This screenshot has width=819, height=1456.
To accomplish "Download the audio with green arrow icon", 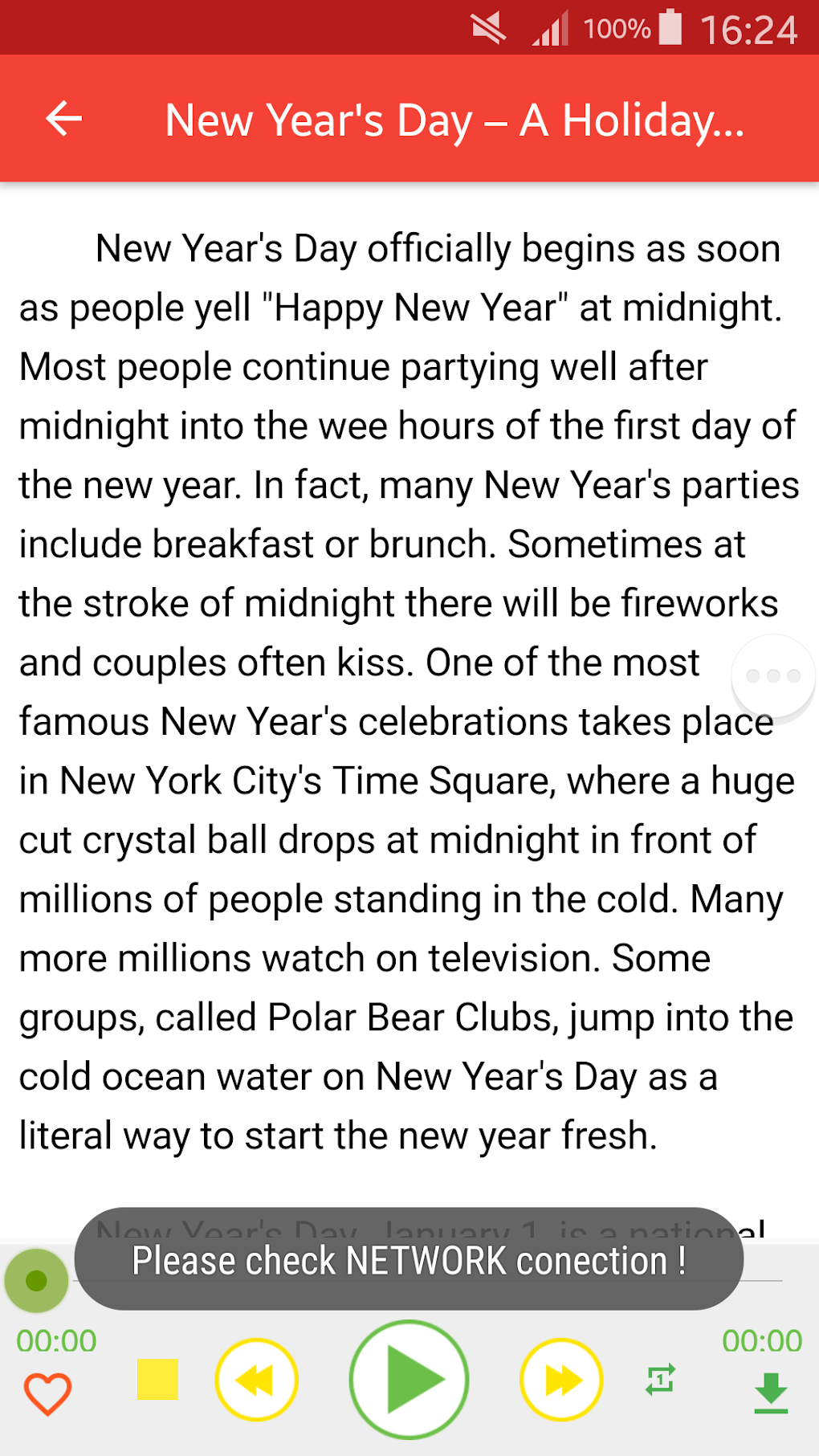I will coord(771,1393).
